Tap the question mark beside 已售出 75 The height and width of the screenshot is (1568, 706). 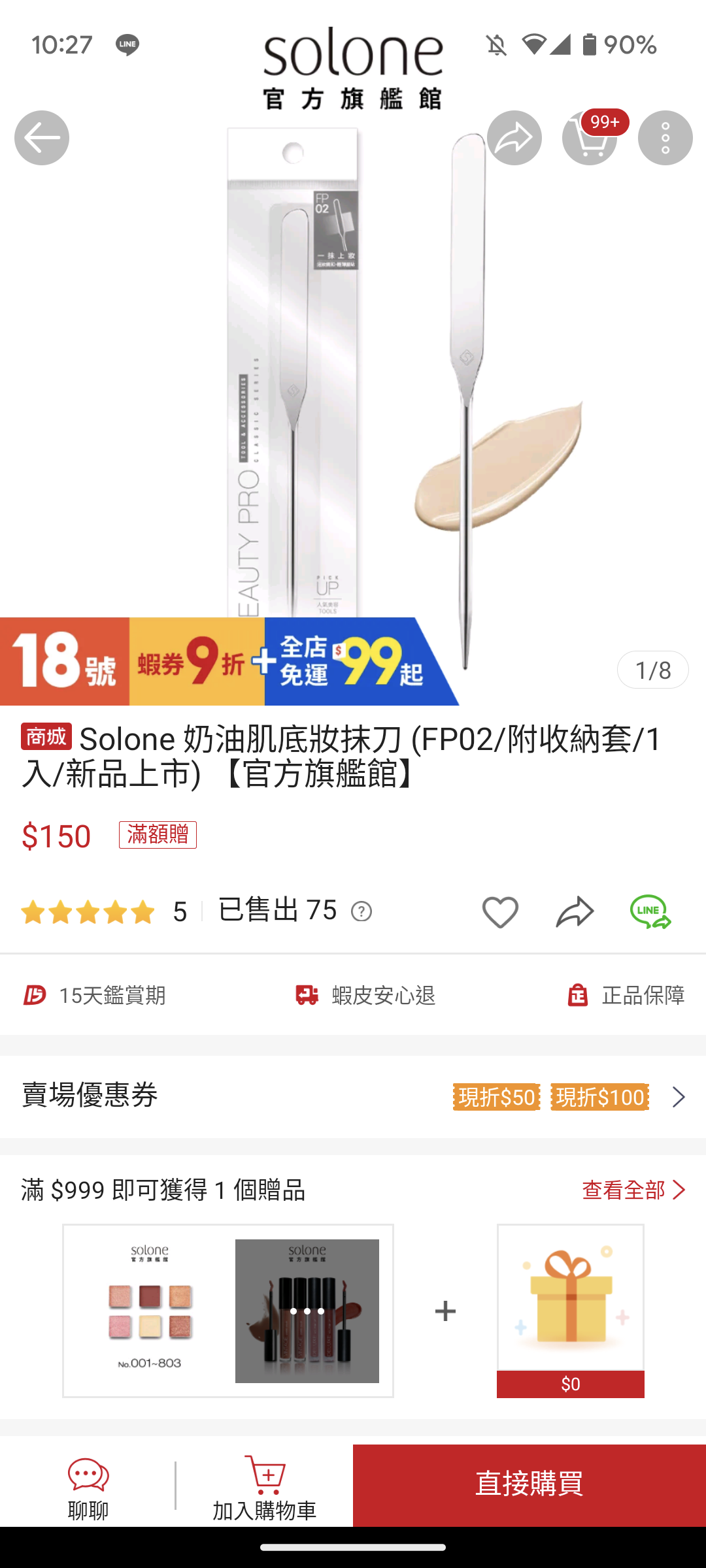[x=363, y=912]
